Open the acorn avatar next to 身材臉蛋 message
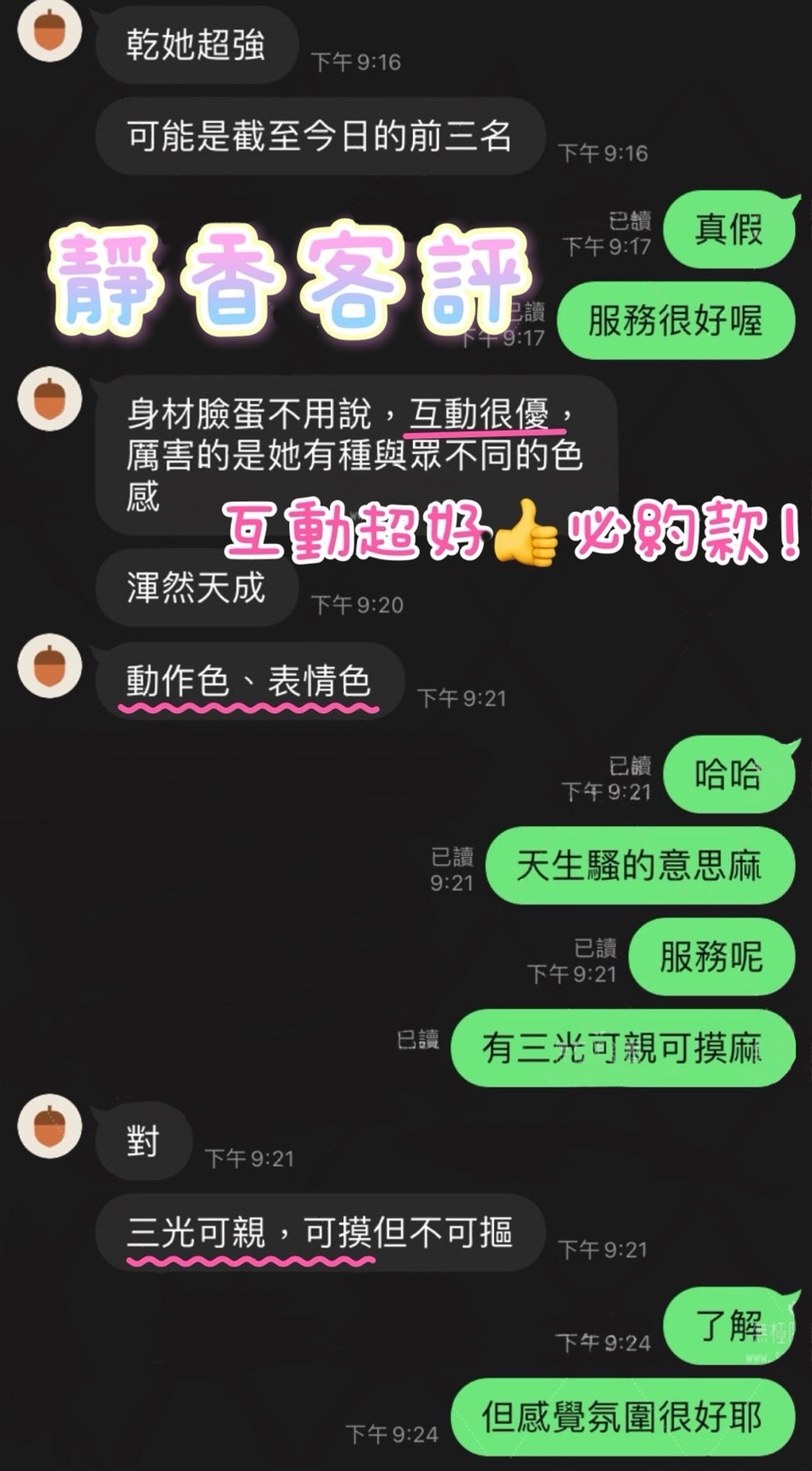This screenshot has height=1471, width=812. [x=49, y=395]
